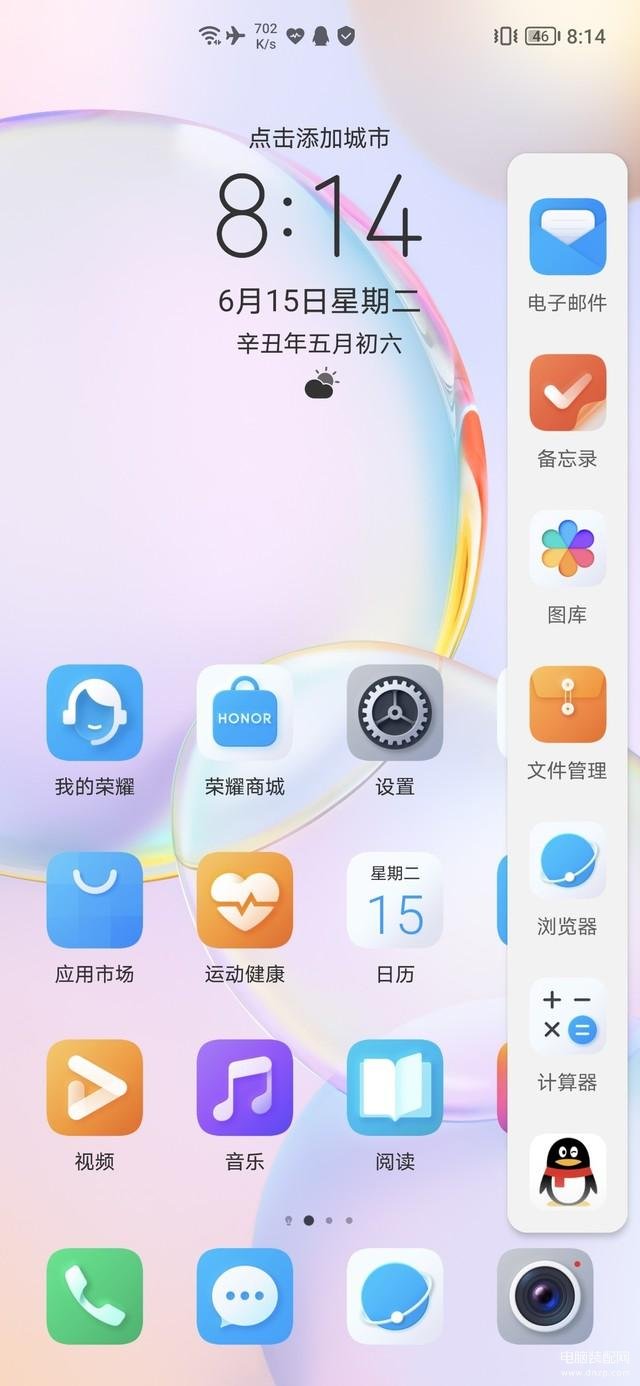Tap 点击添加城市 to add a city
640x1386 pixels.
click(319, 138)
